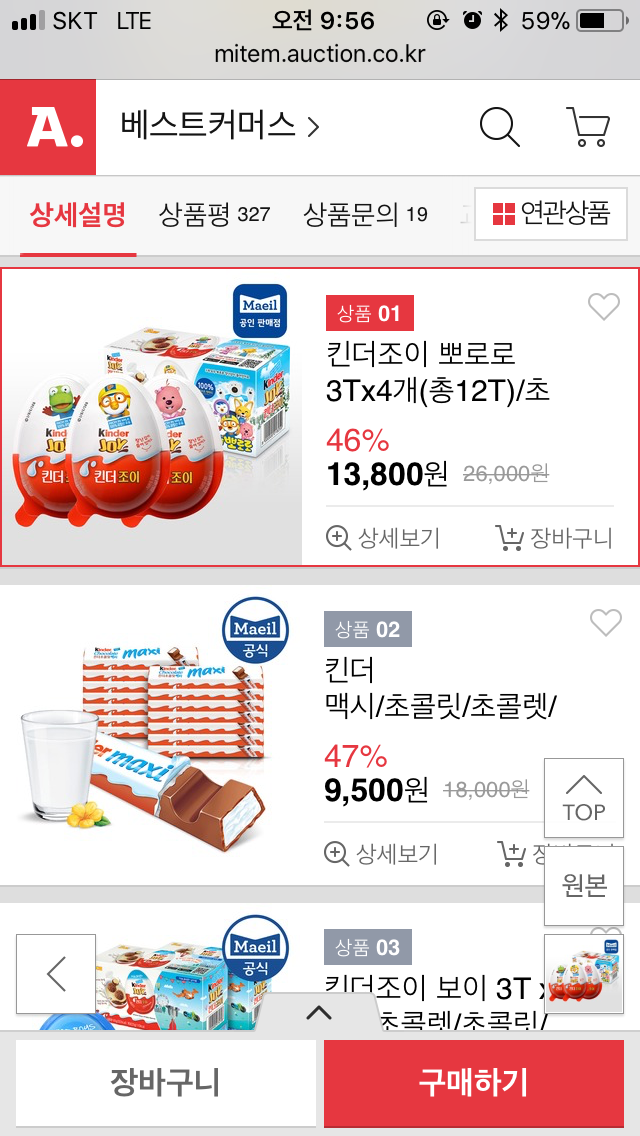This screenshot has width=640, height=1136.
Task: Switch to the 상품문의 tab
Action: click(365, 213)
